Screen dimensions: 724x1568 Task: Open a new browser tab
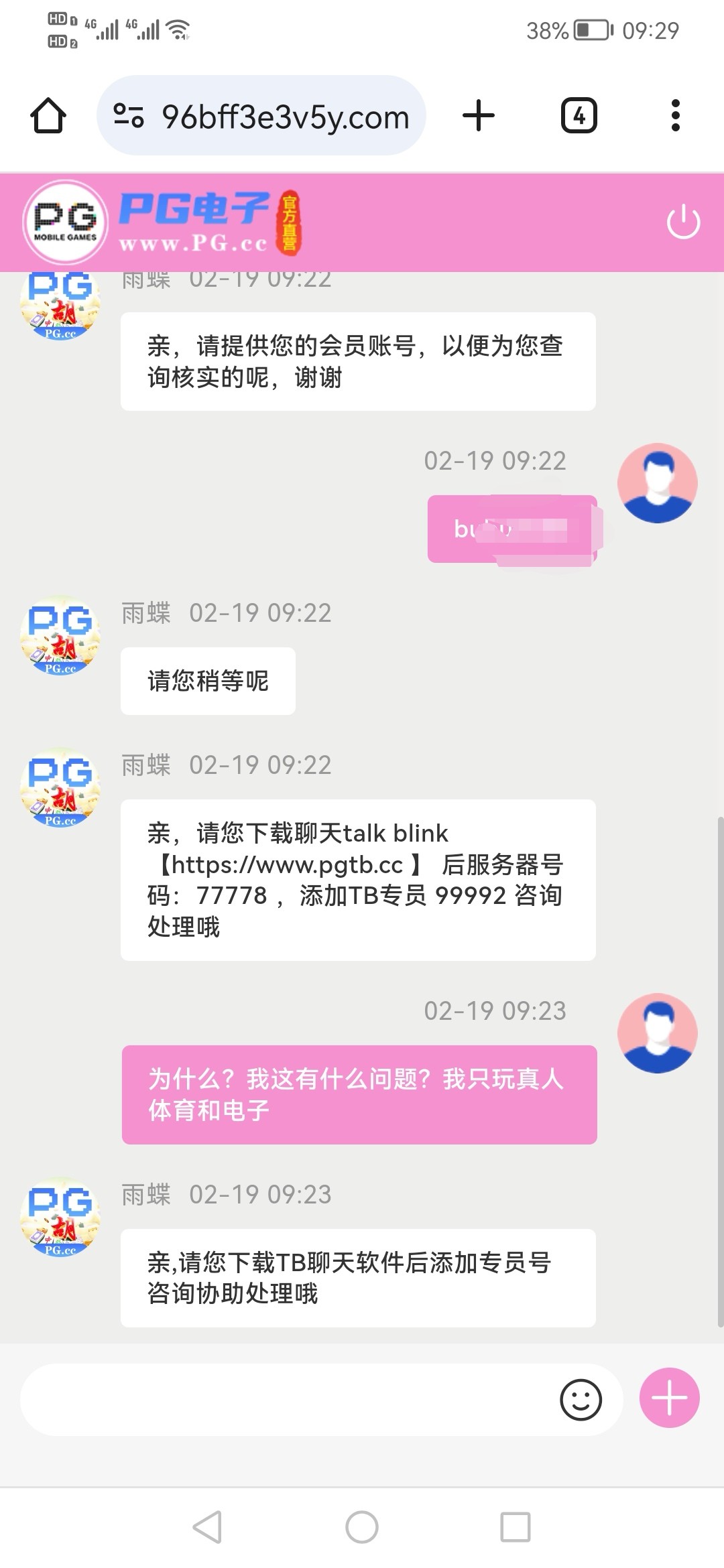tap(479, 115)
